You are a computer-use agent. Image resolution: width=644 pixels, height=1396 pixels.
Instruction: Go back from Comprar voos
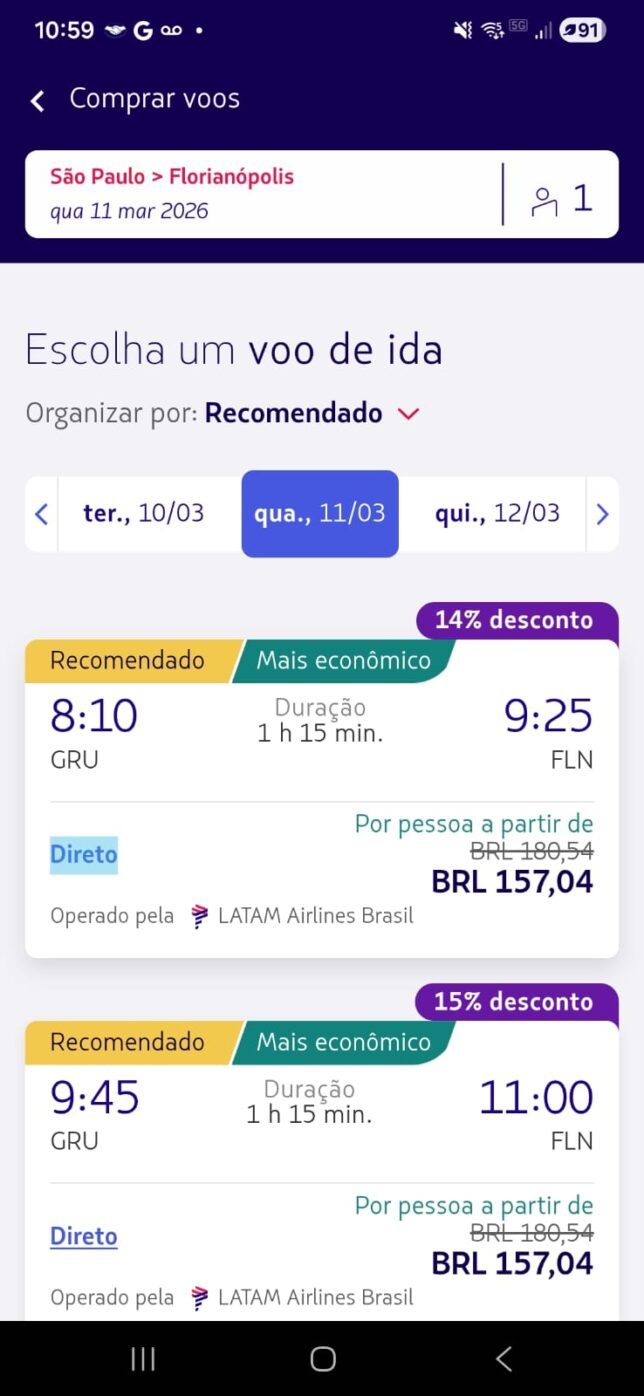38,100
